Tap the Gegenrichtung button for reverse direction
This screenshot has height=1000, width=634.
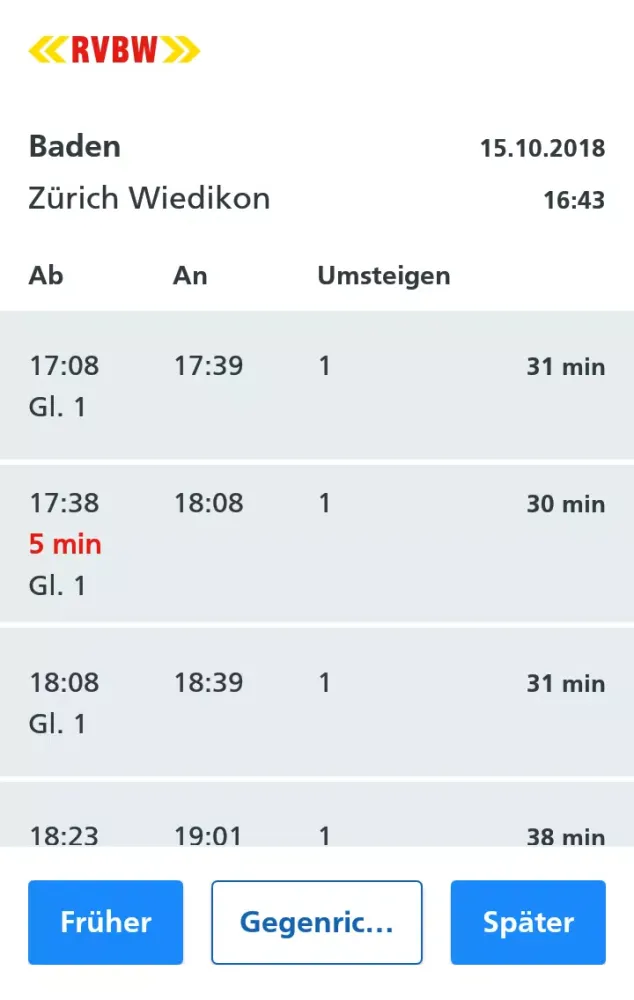[x=316, y=922]
